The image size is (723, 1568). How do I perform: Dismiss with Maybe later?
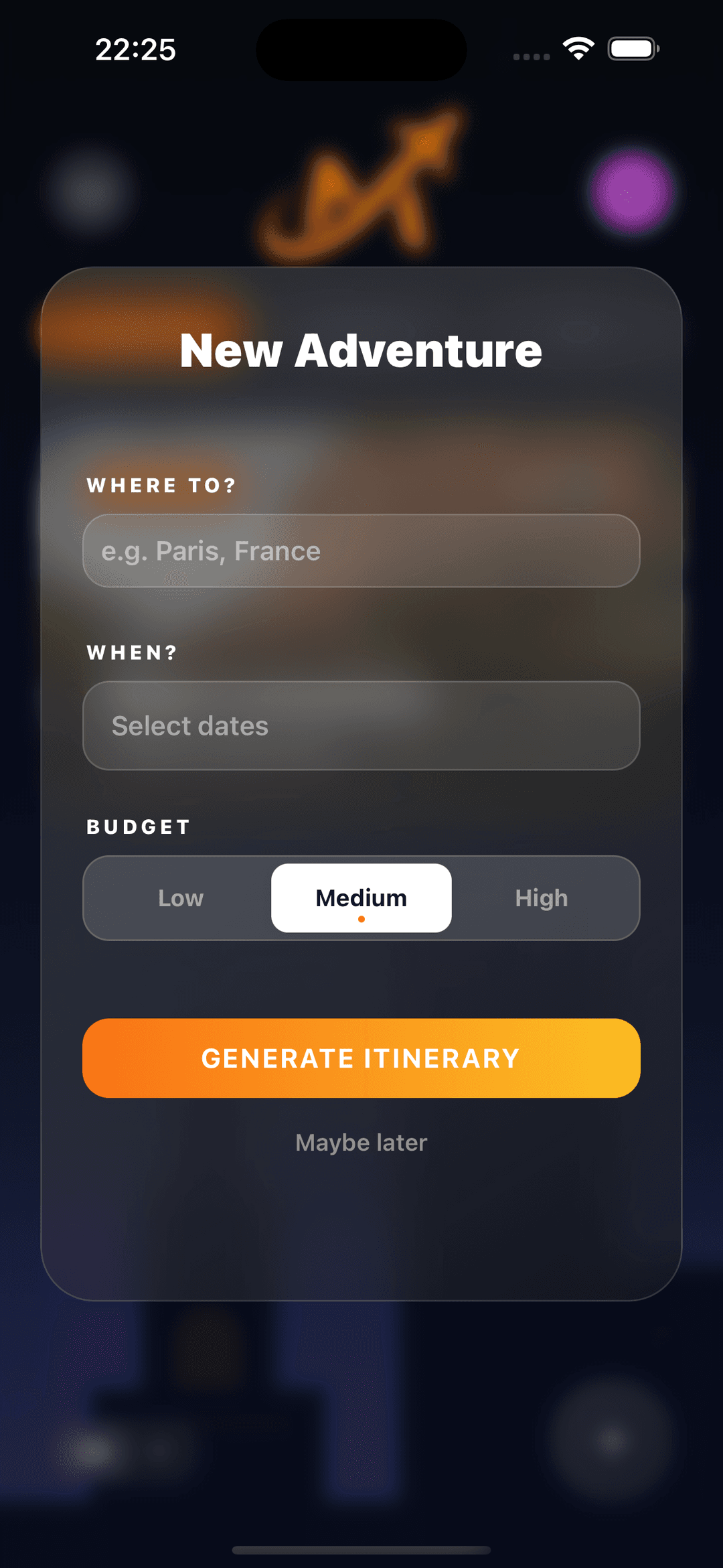pos(361,1142)
